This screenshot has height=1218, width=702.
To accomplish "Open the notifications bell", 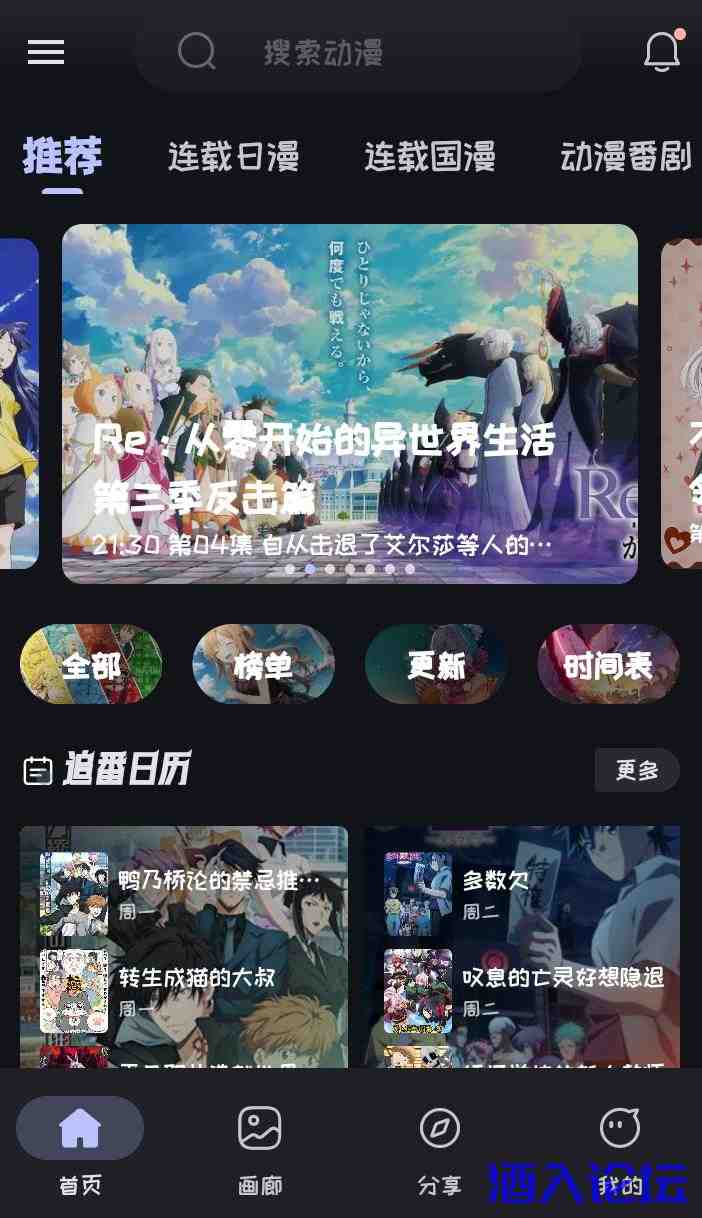I will 661,52.
